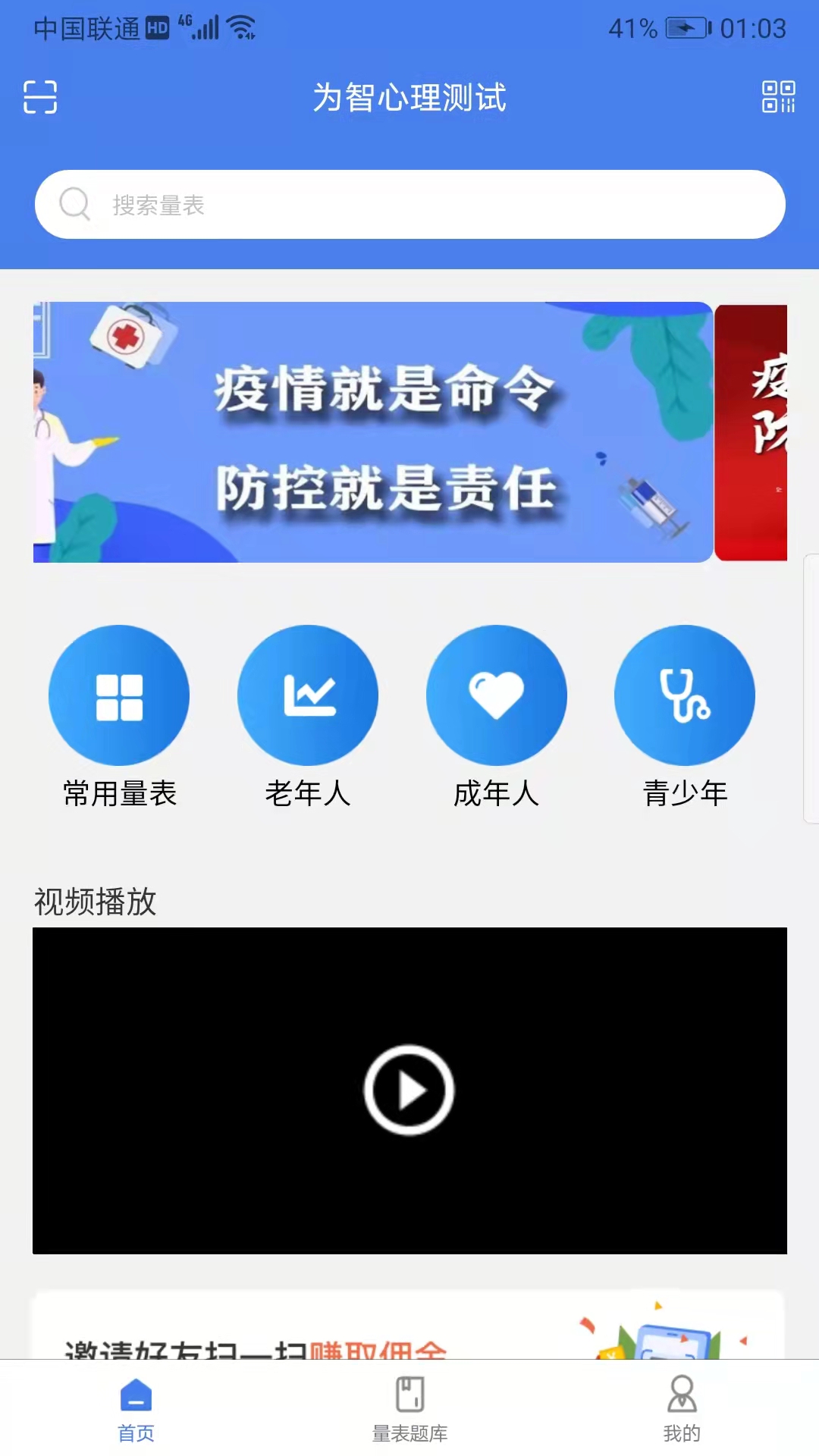819x1456 pixels.
Task: Switch to the 首页 tab
Action: (x=136, y=1410)
